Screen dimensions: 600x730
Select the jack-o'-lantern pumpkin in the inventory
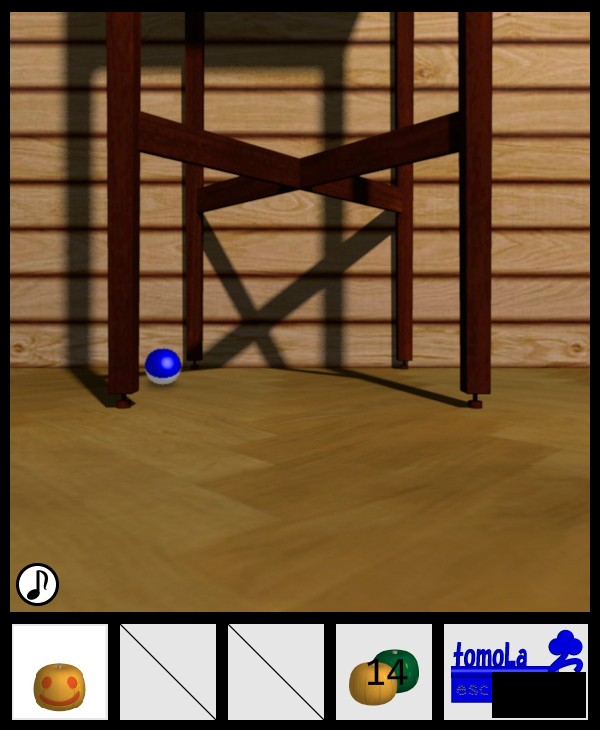(x=59, y=686)
